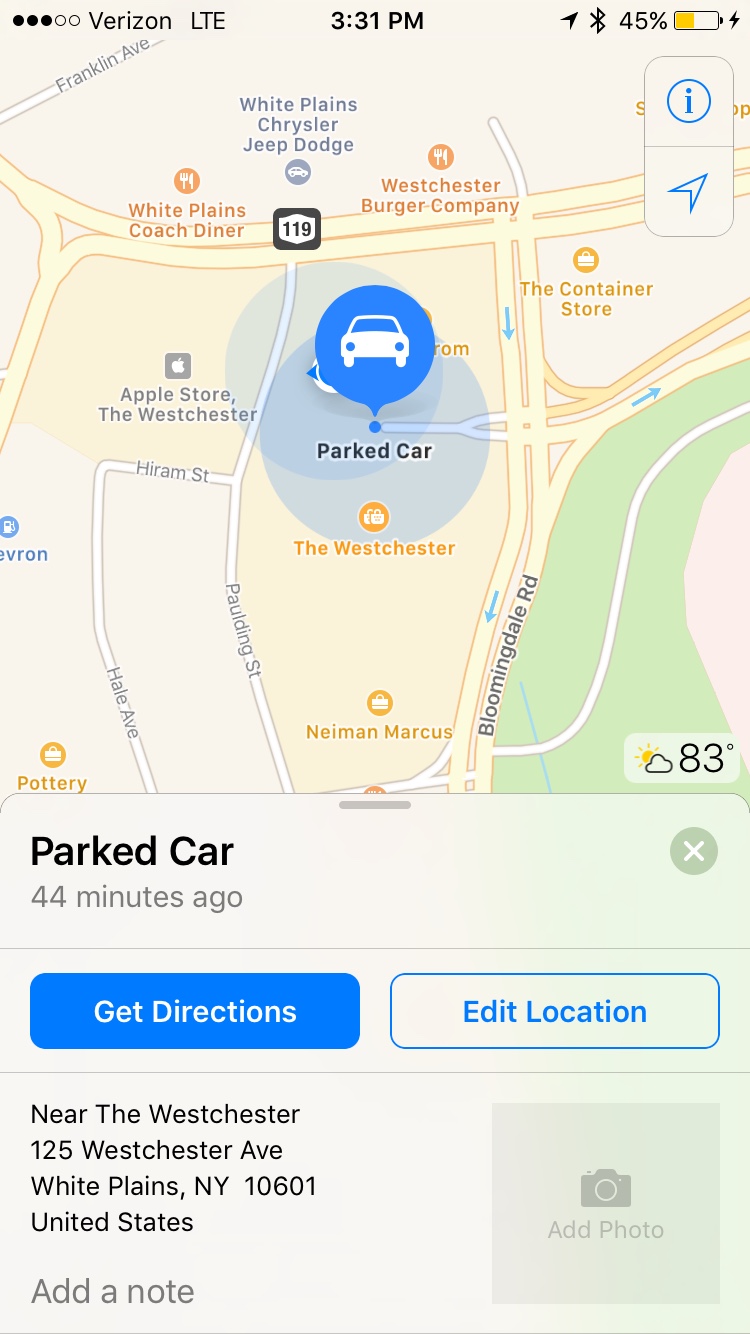Select the Westchester Burger Company marker
The height and width of the screenshot is (1334, 750).
(x=441, y=157)
